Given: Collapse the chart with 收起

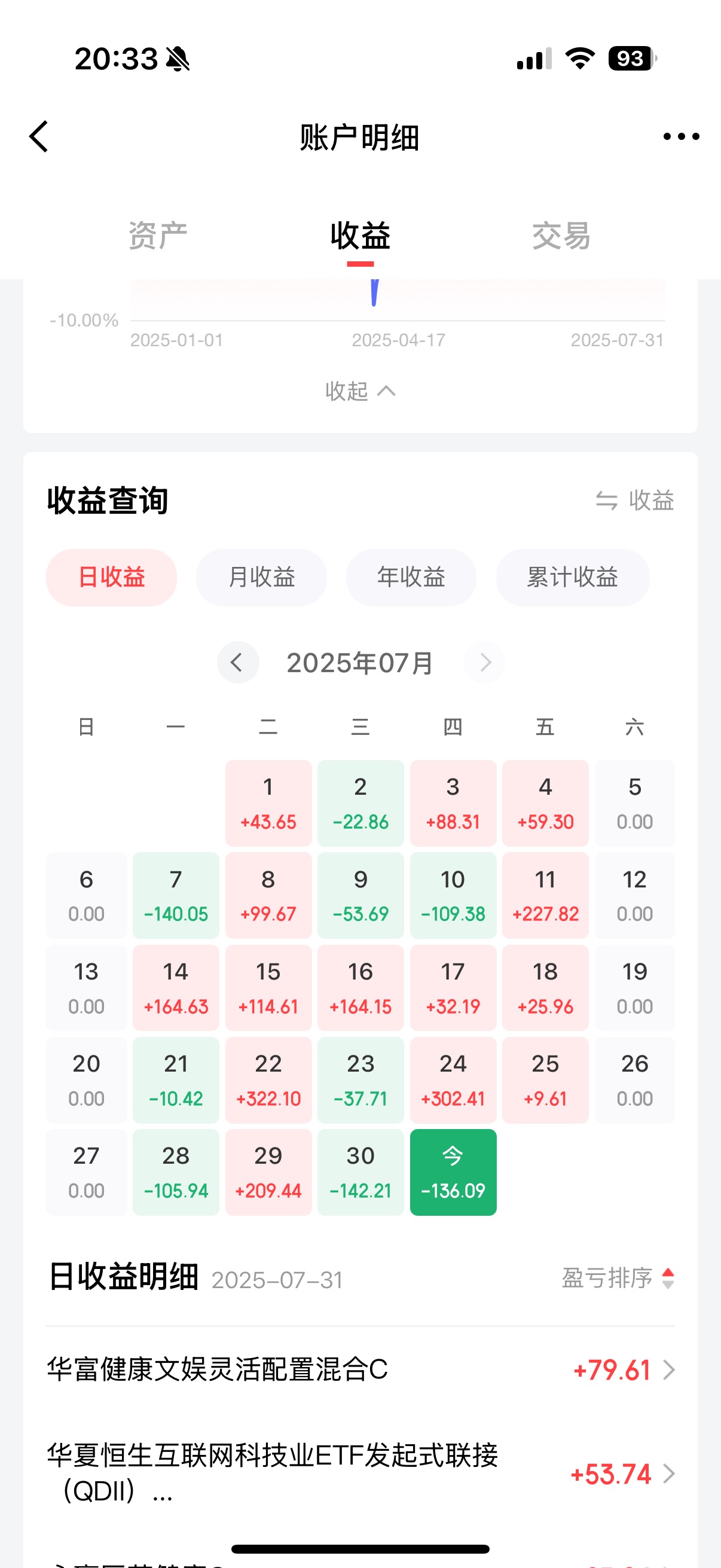Looking at the screenshot, I should point(360,391).
